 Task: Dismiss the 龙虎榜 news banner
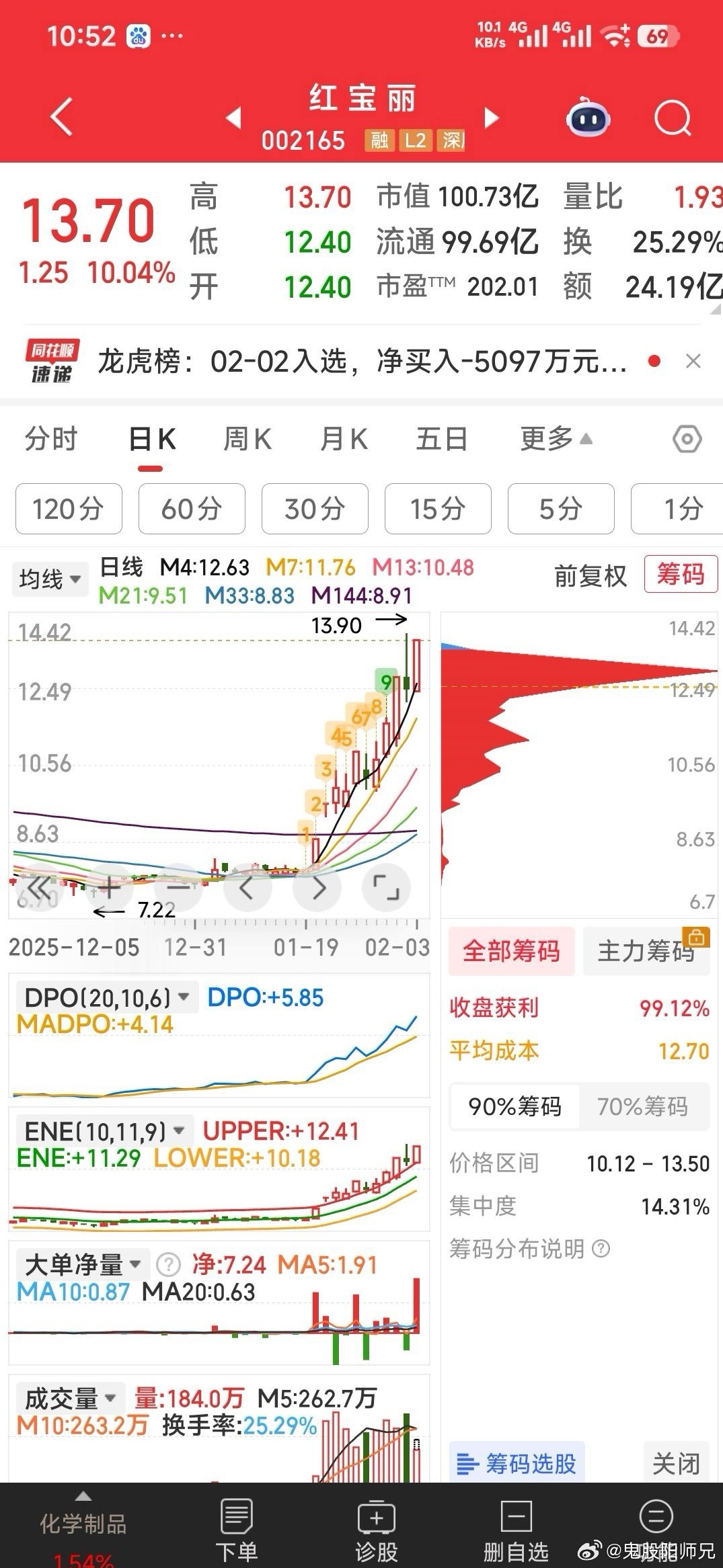click(x=693, y=362)
